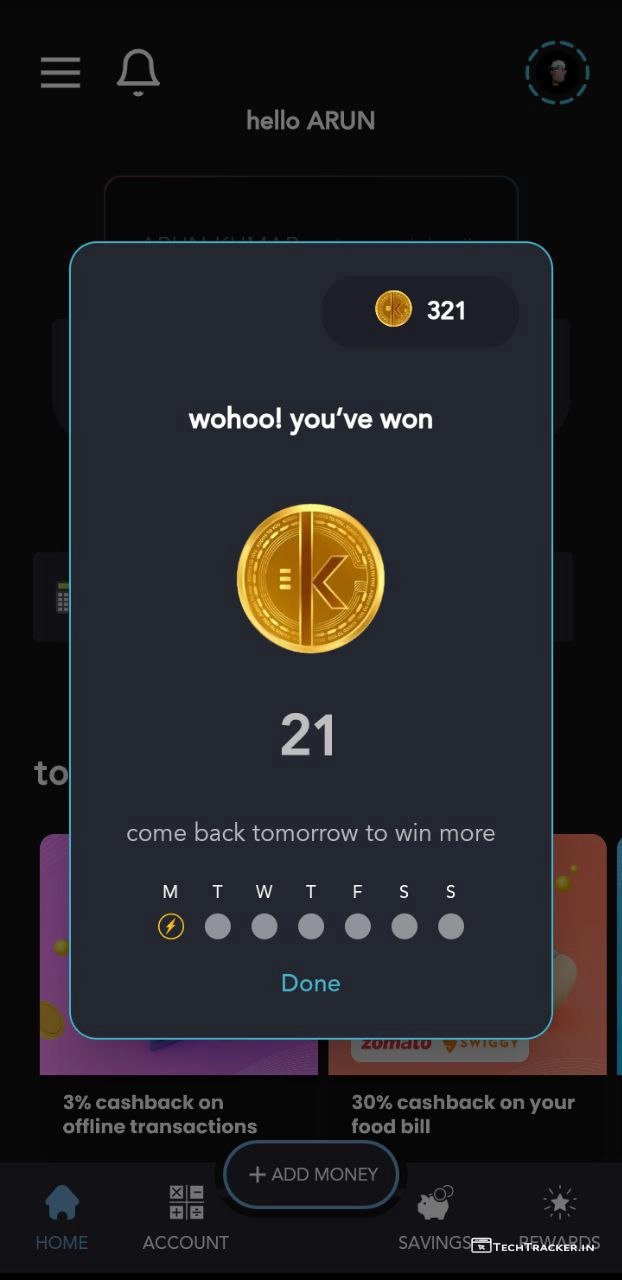Open the notifications bell

click(138, 73)
